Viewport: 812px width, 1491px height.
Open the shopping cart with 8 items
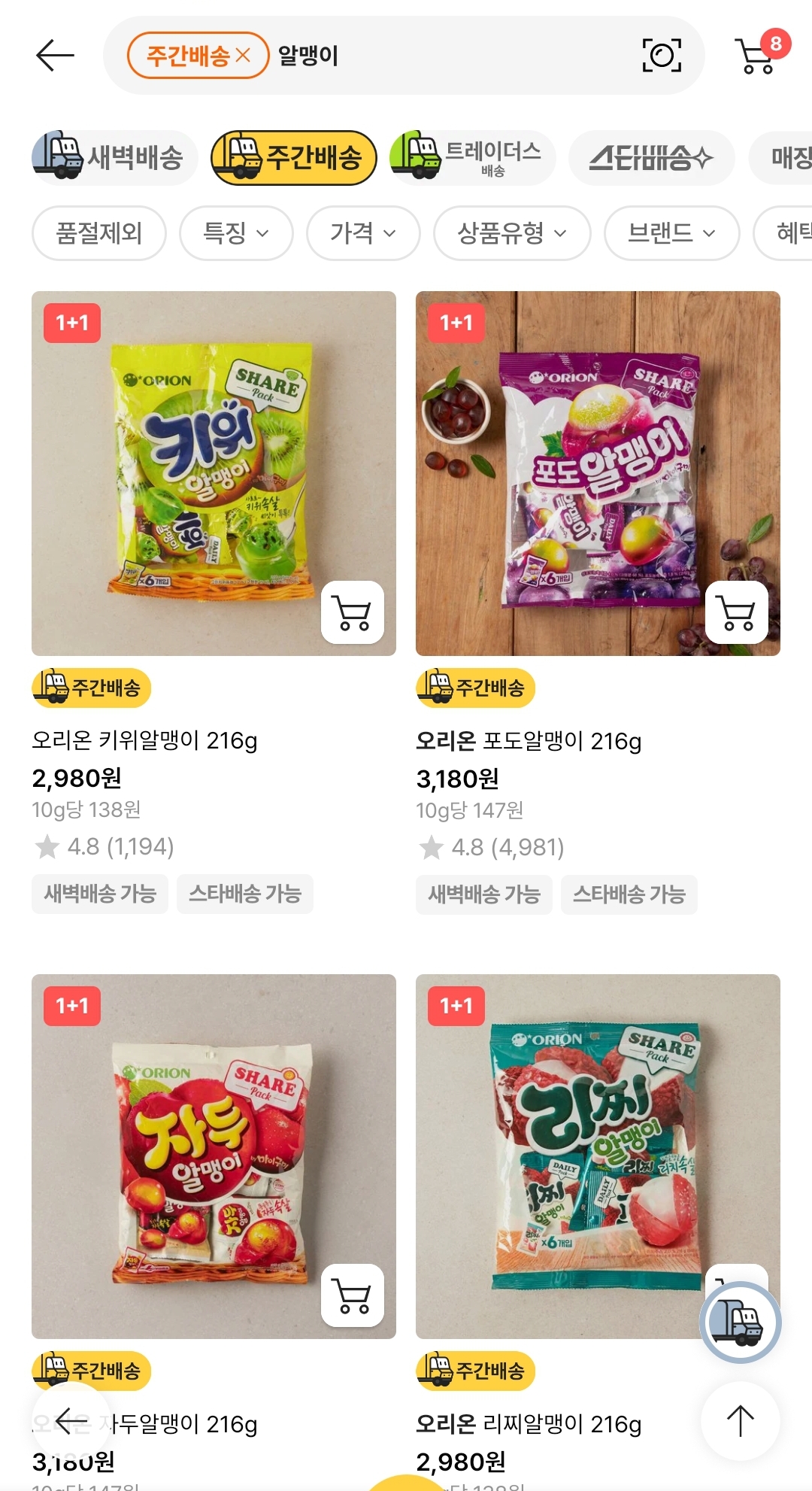point(758,54)
